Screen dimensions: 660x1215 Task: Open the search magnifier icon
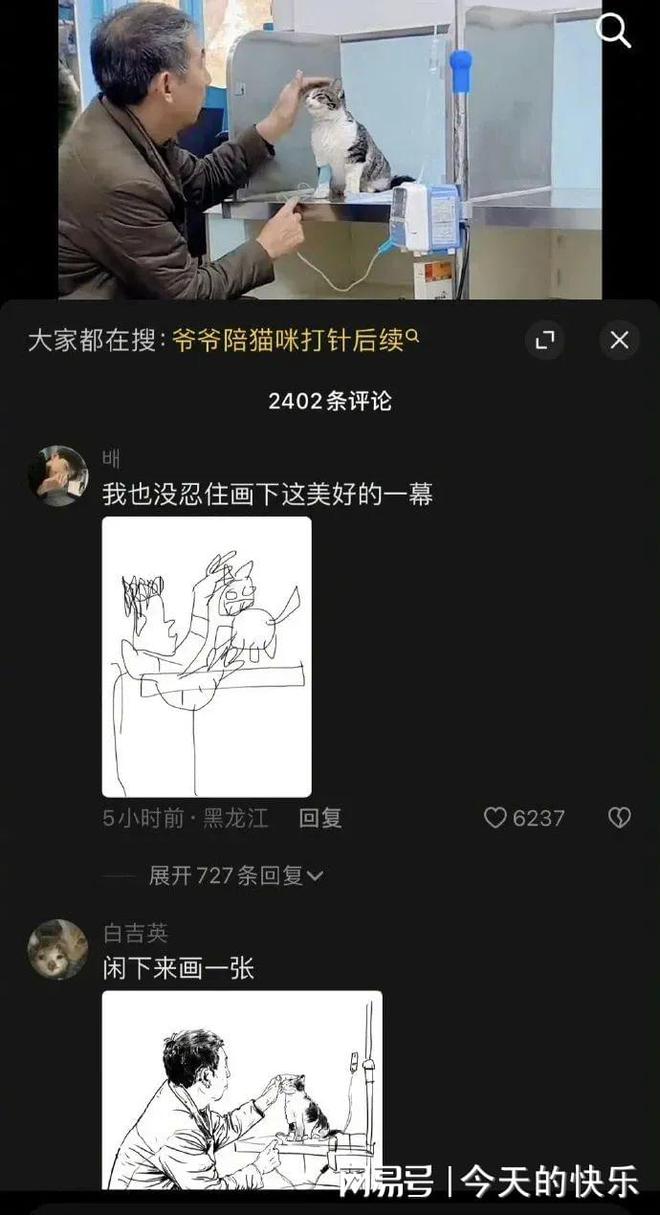tap(613, 30)
